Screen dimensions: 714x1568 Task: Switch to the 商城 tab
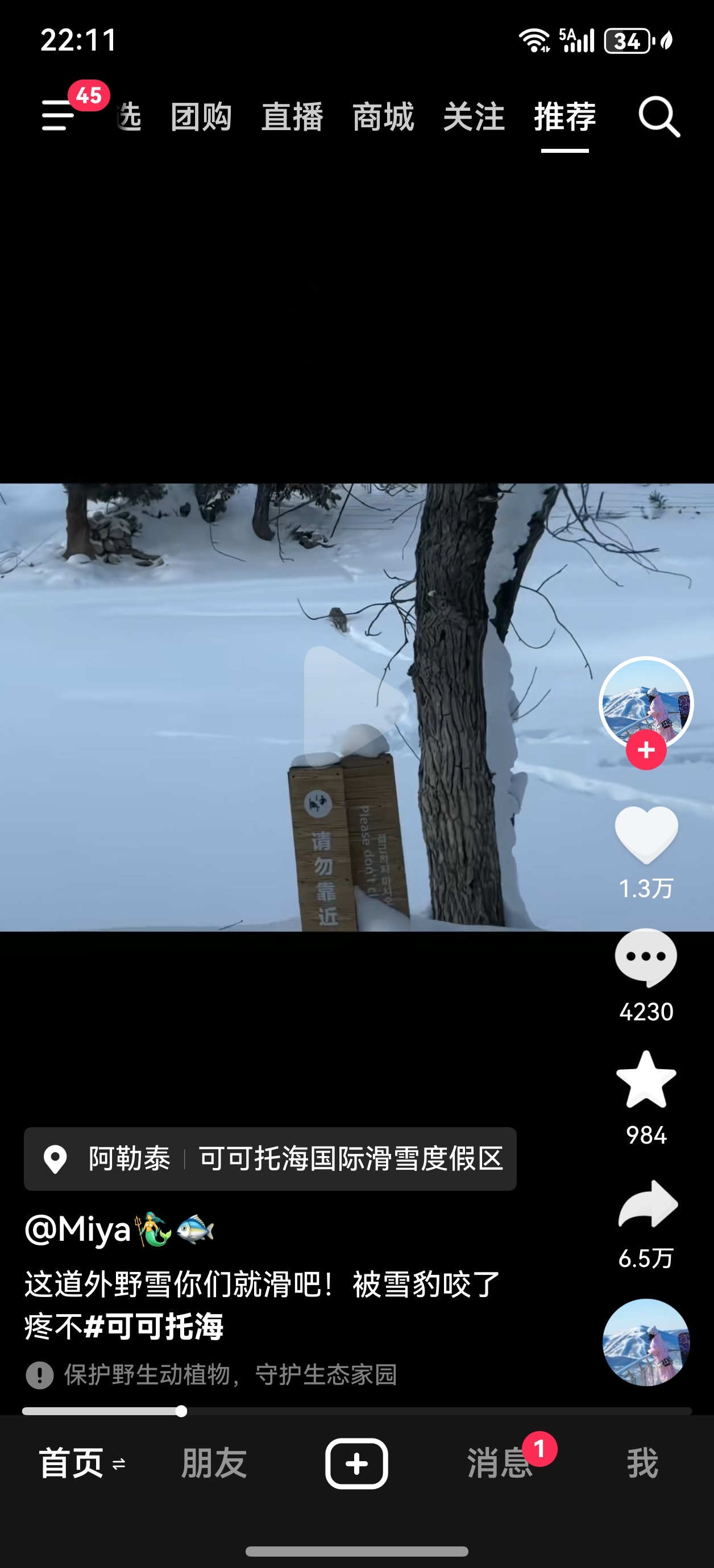[383, 116]
